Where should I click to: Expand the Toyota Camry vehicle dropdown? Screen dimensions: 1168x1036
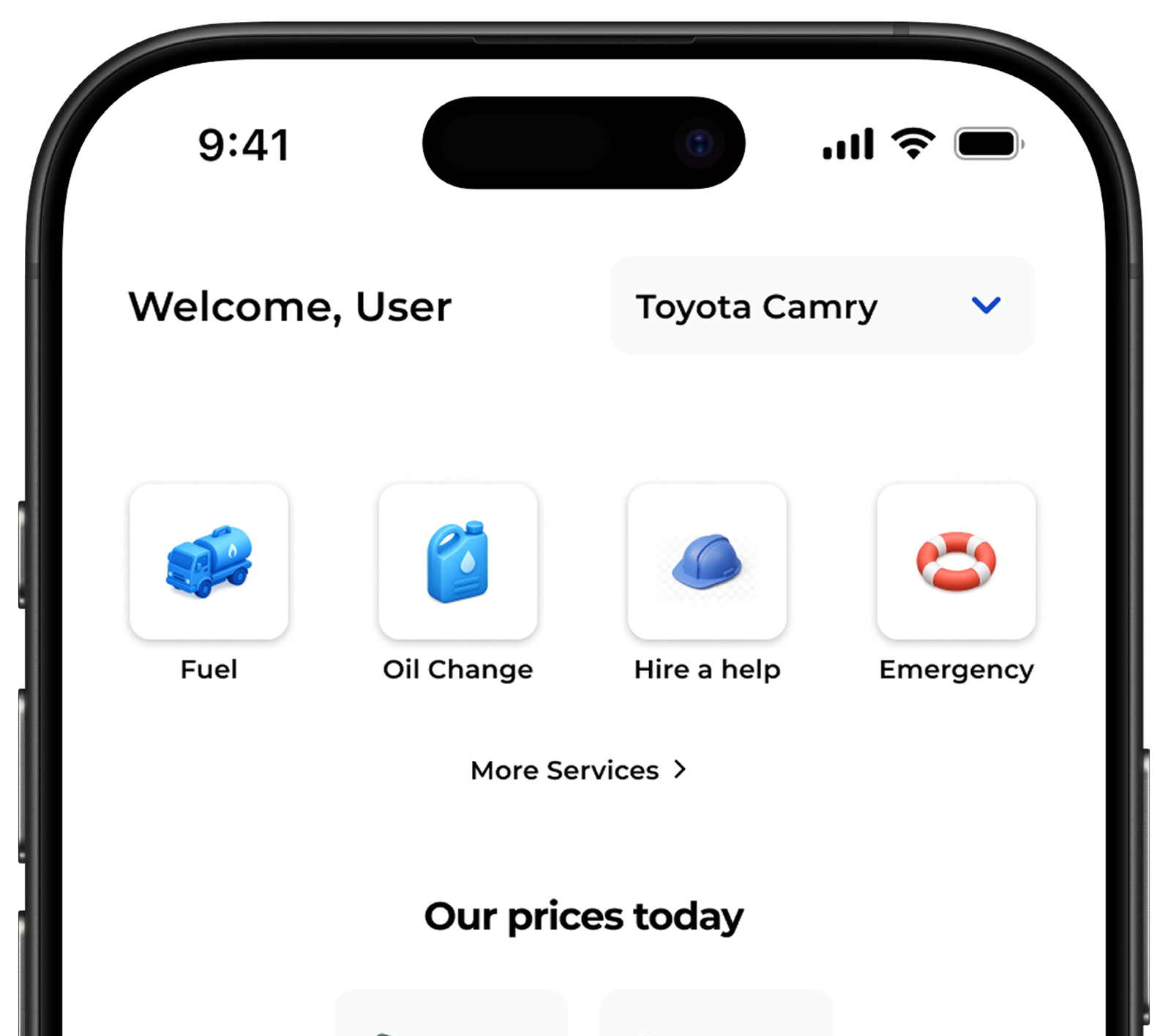click(823, 306)
